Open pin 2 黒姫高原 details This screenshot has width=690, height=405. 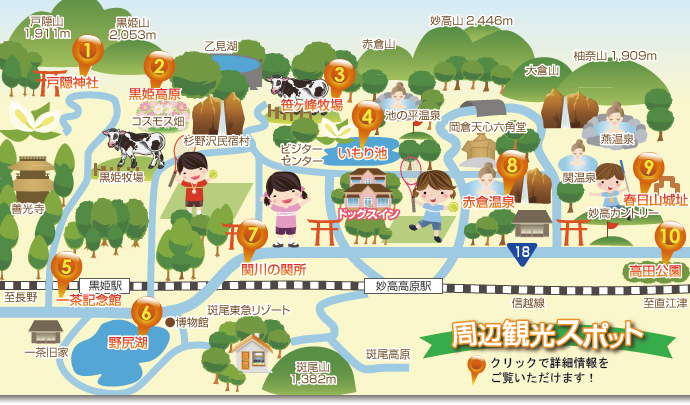tap(158, 69)
